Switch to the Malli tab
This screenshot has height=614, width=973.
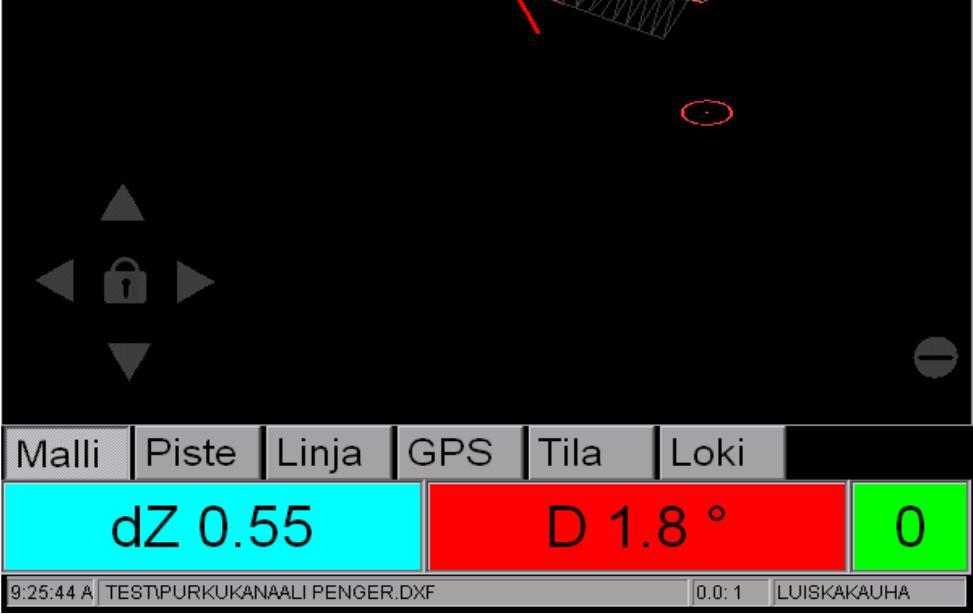(67, 453)
